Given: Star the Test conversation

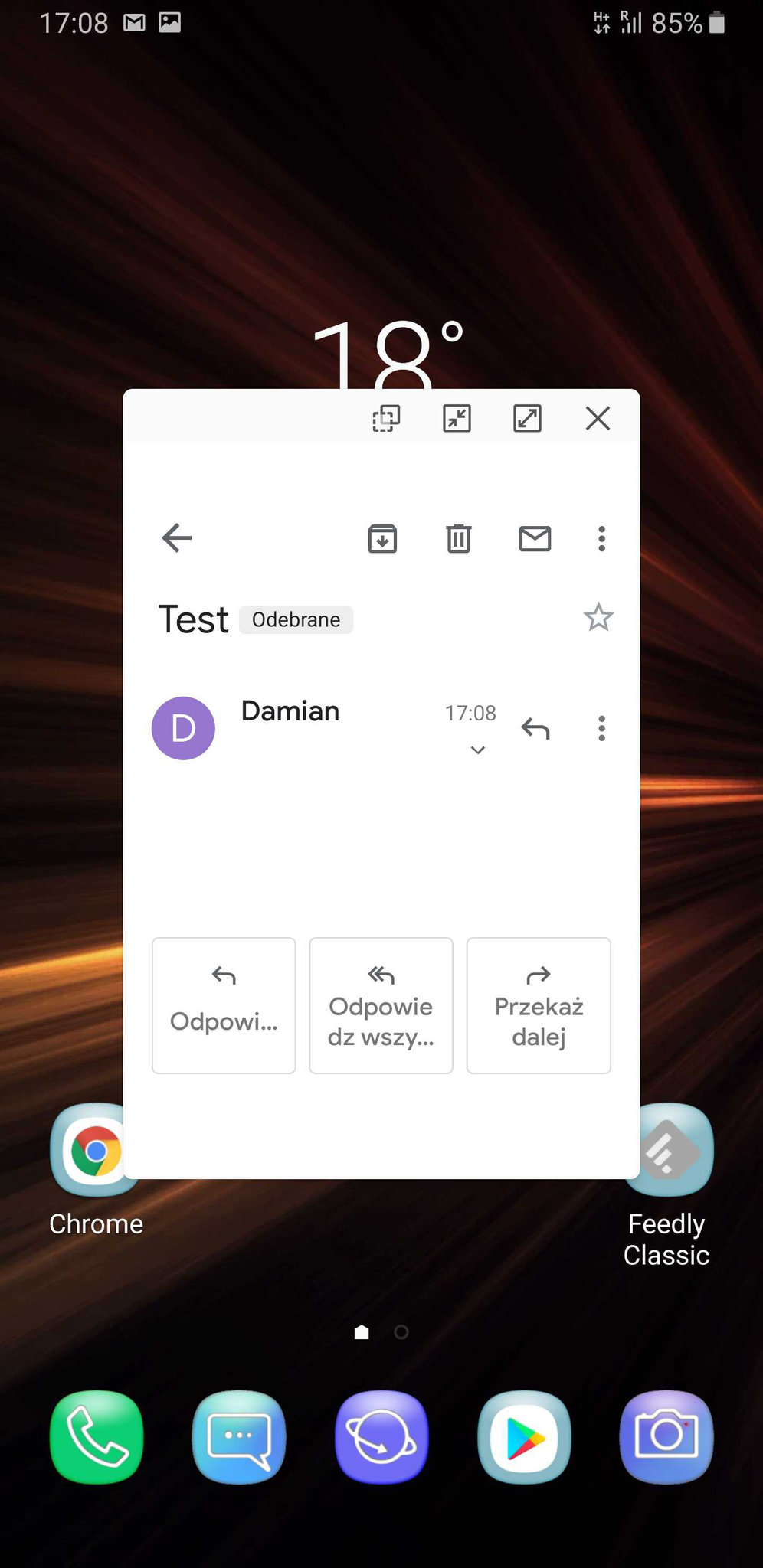Looking at the screenshot, I should point(598,617).
